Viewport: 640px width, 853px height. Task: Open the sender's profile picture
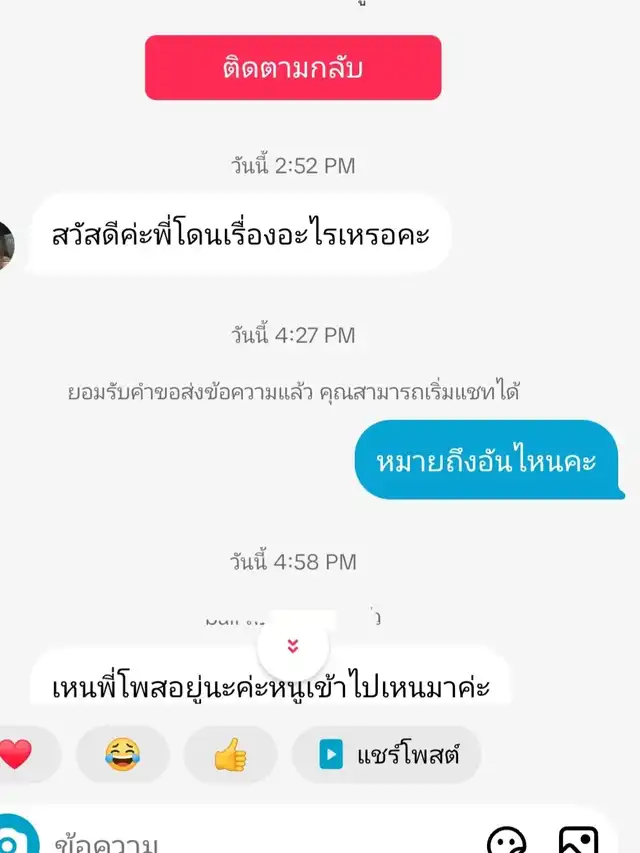tap(5, 245)
